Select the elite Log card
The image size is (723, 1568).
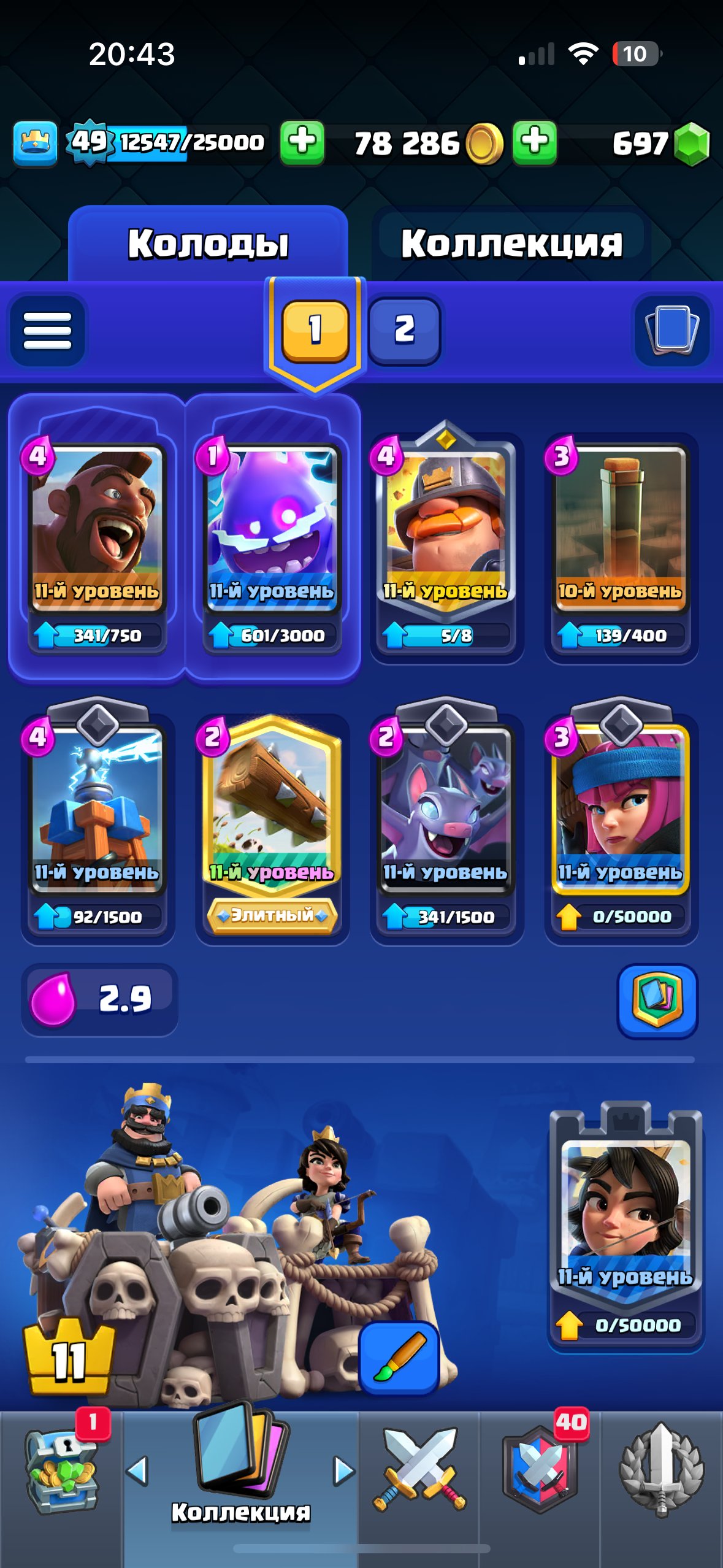[272, 810]
